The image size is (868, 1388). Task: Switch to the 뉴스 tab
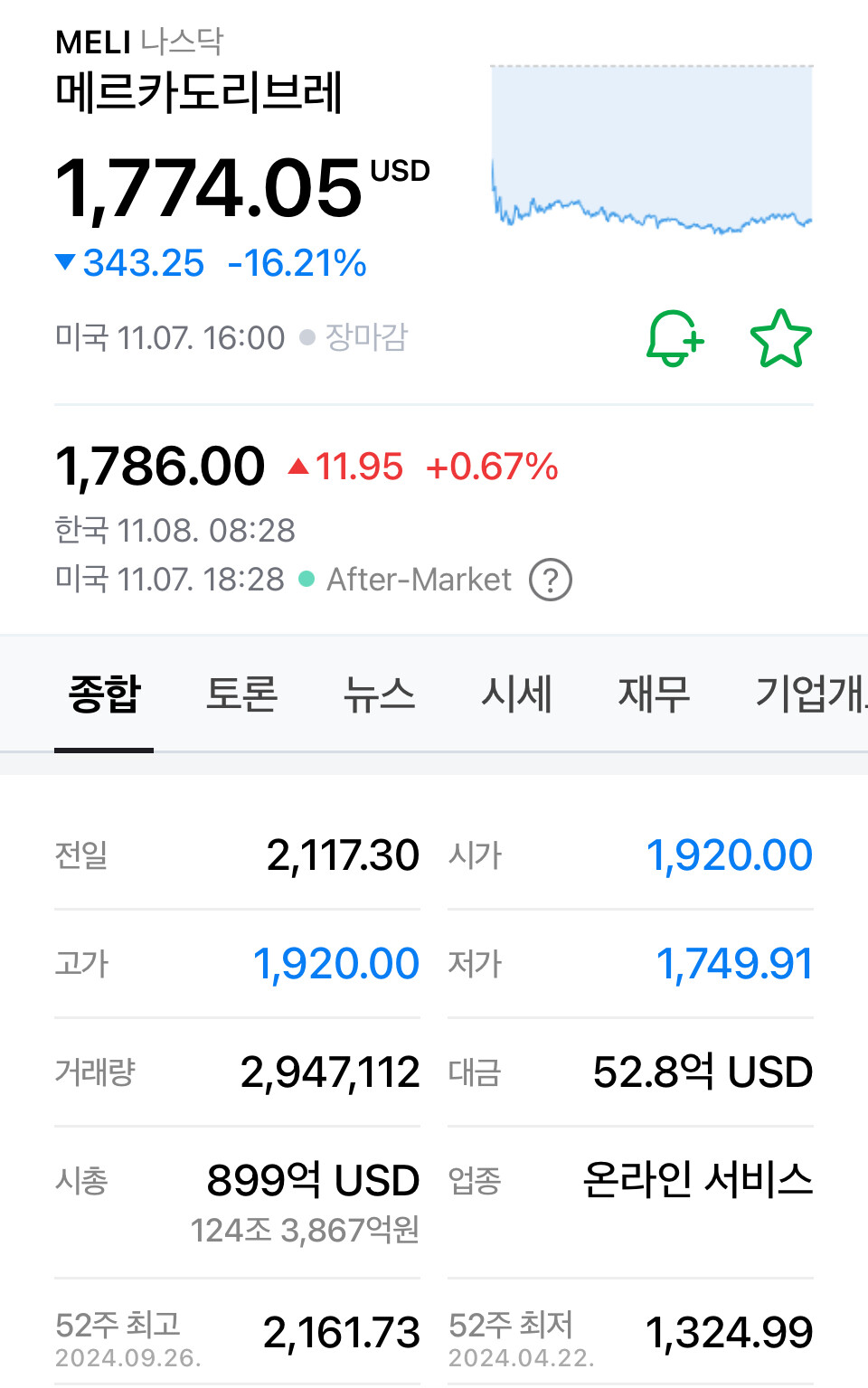point(379,694)
